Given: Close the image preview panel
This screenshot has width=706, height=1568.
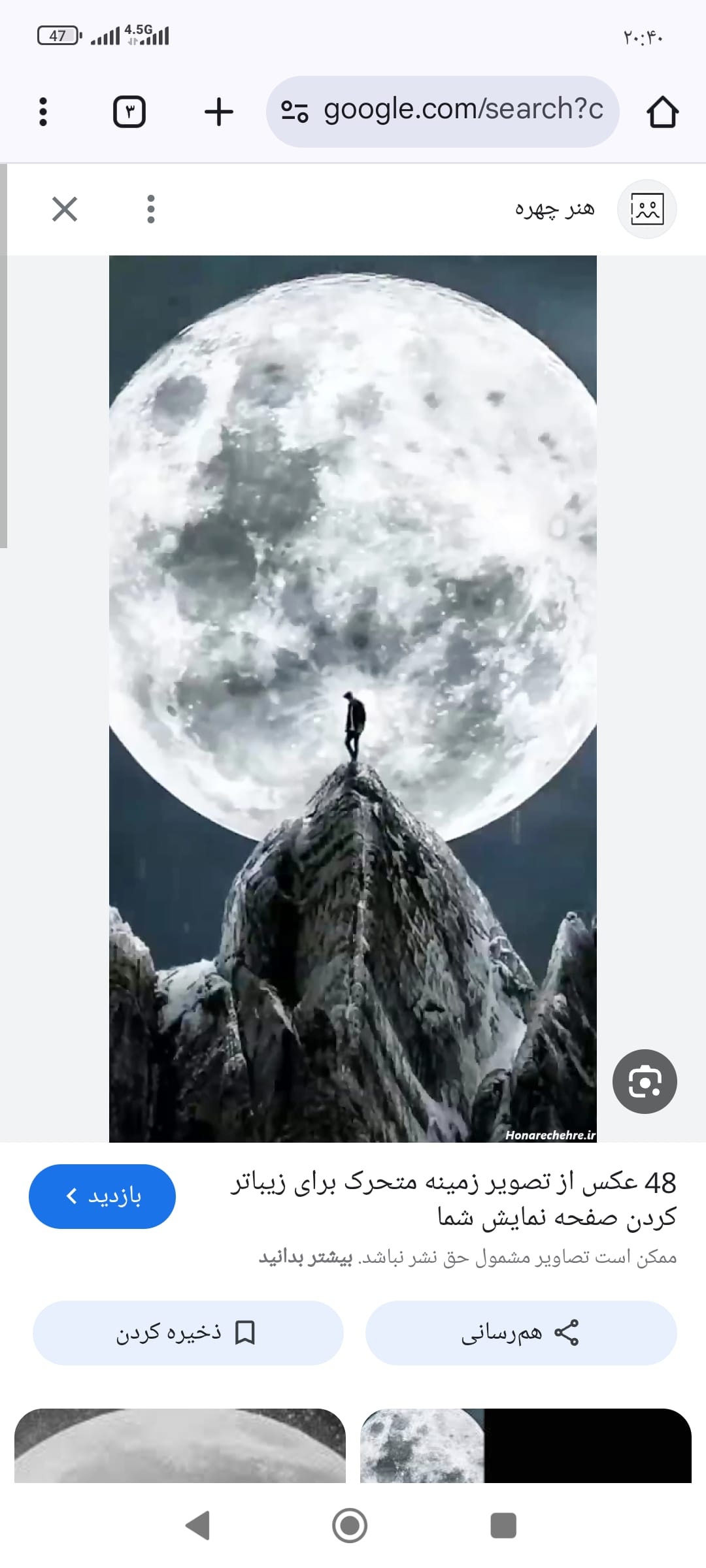Looking at the screenshot, I should [65, 209].
